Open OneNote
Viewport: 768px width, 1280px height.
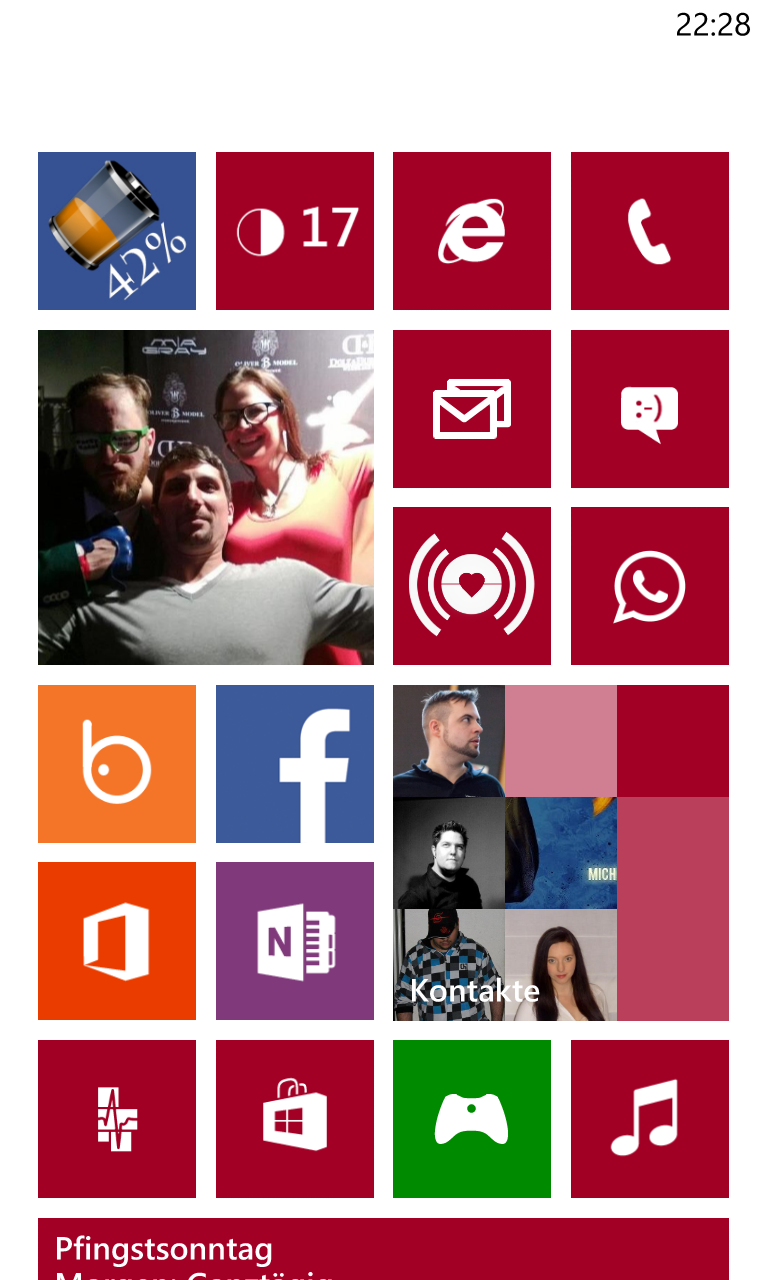click(x=295, y=941)
